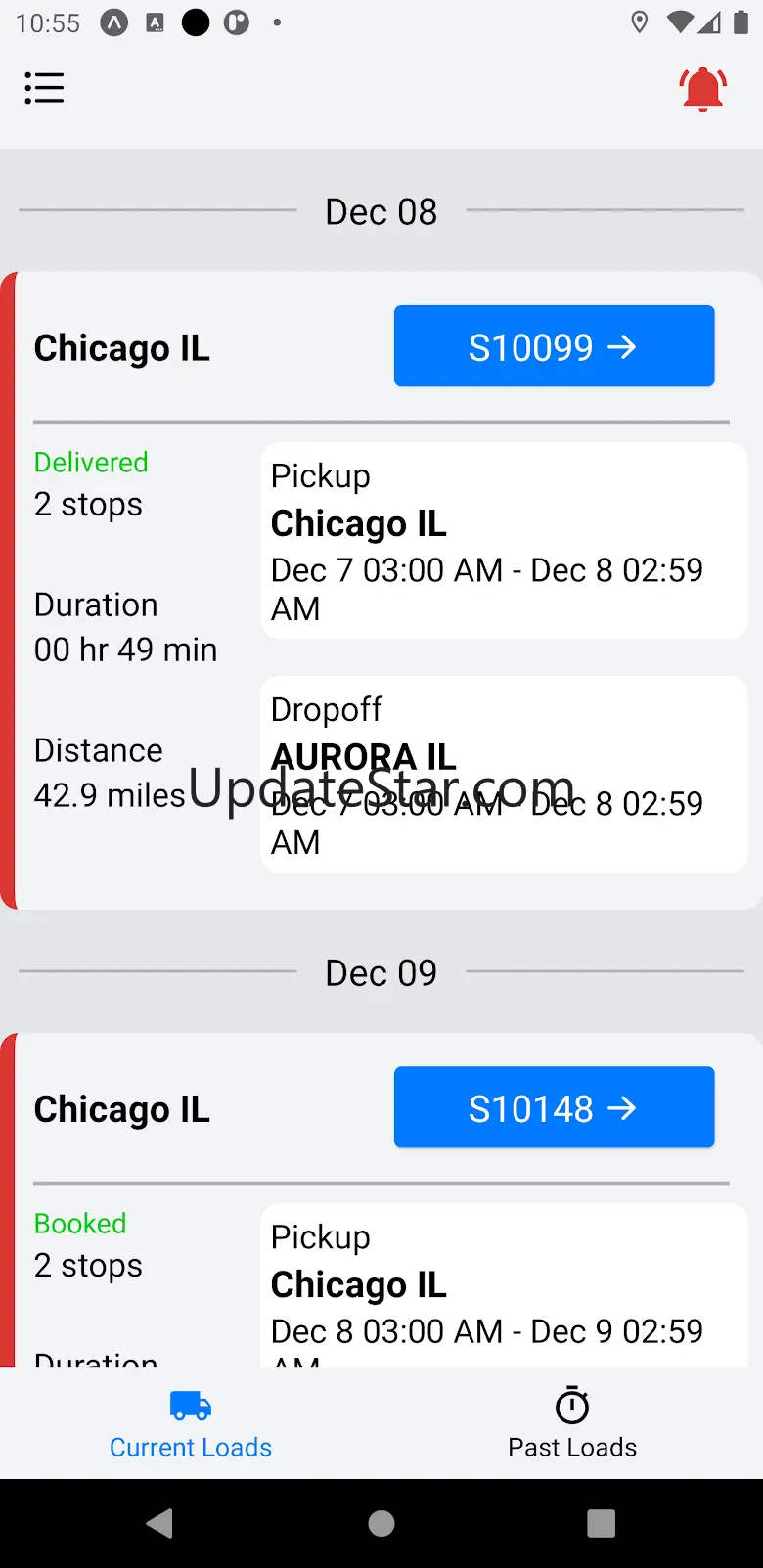Open the hamburger menu
763x1568 pixels.
[44, 88]
